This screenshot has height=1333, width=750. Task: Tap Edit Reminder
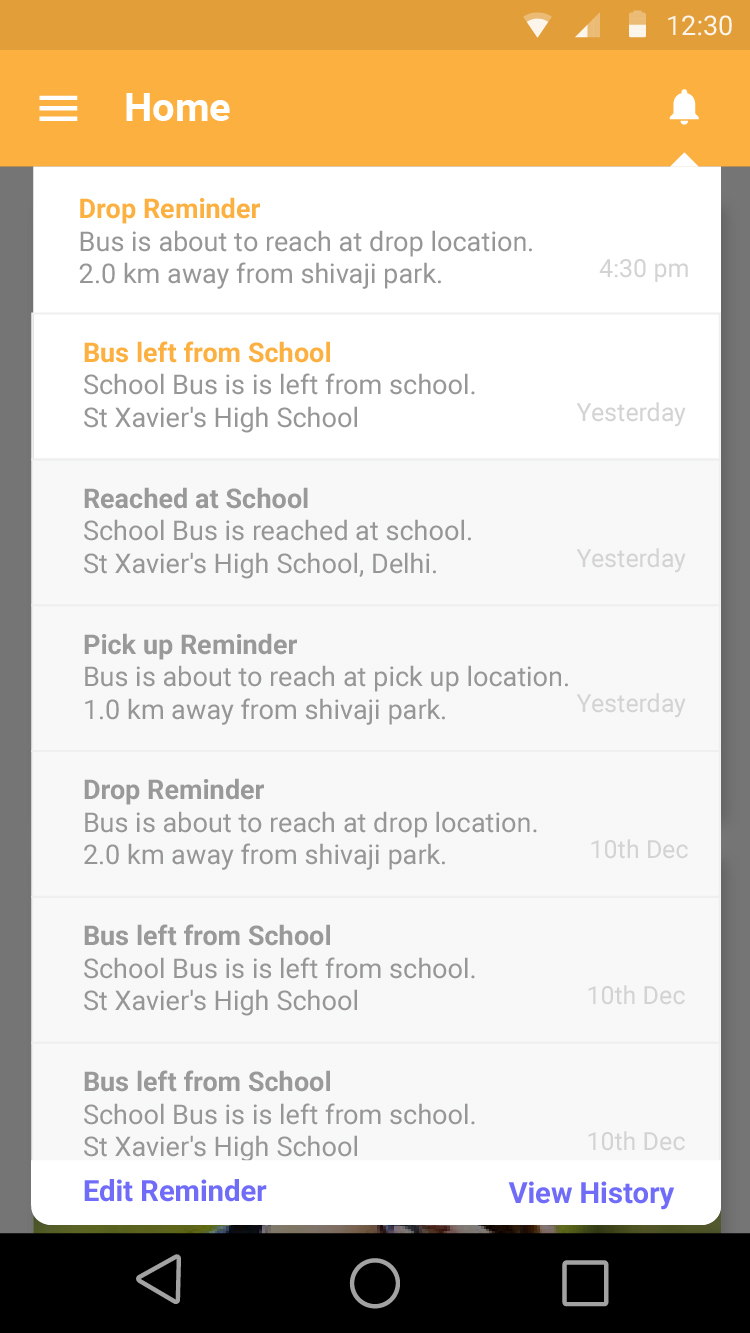tap(174, 1192)
